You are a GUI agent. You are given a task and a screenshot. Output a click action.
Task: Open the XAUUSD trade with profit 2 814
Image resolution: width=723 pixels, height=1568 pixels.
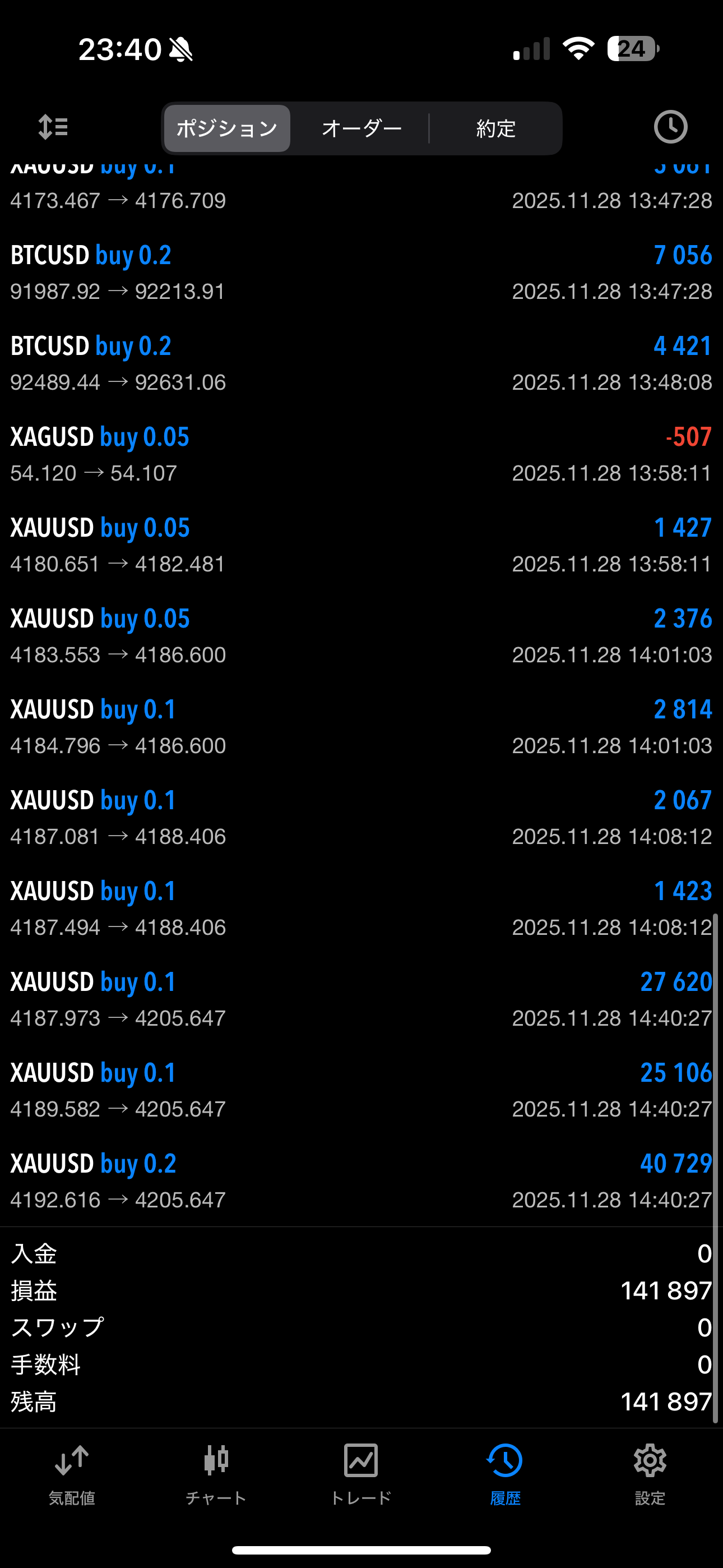(x=361, y=727)
